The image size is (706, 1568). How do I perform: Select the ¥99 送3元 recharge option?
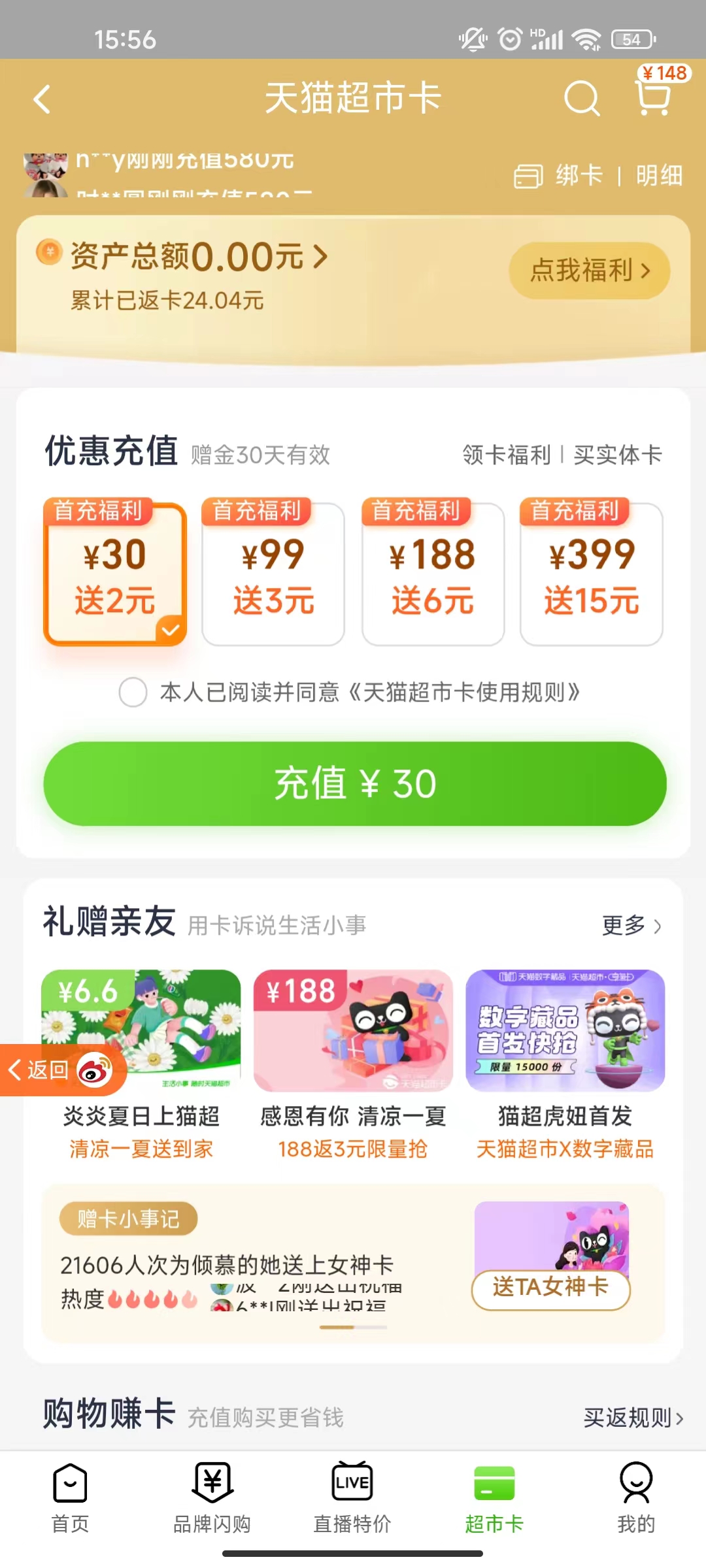click(x=273, y=575)
